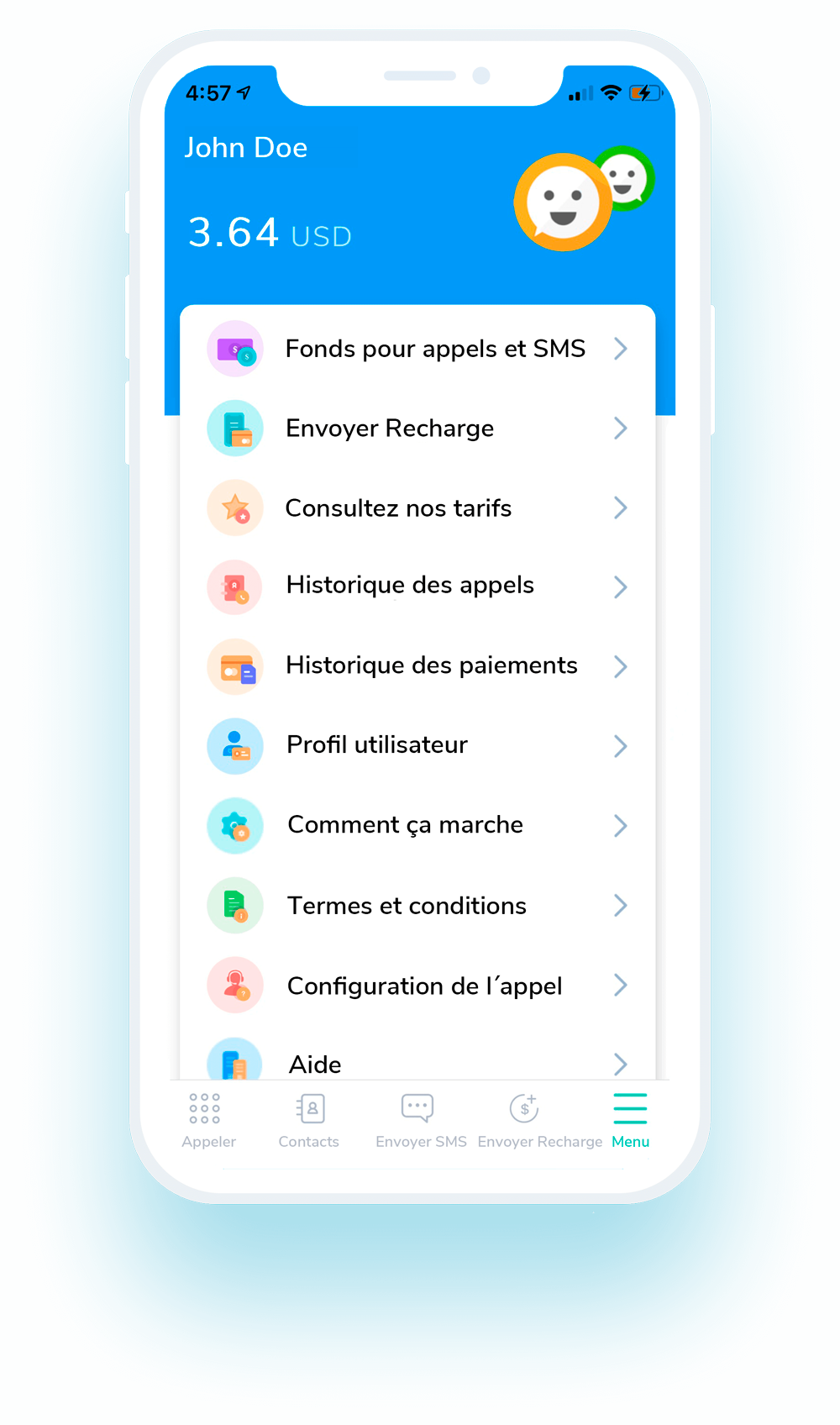Select the Menu tab
The width and height of the screenshot is (840, 1425).
(x=631, y=1121)
